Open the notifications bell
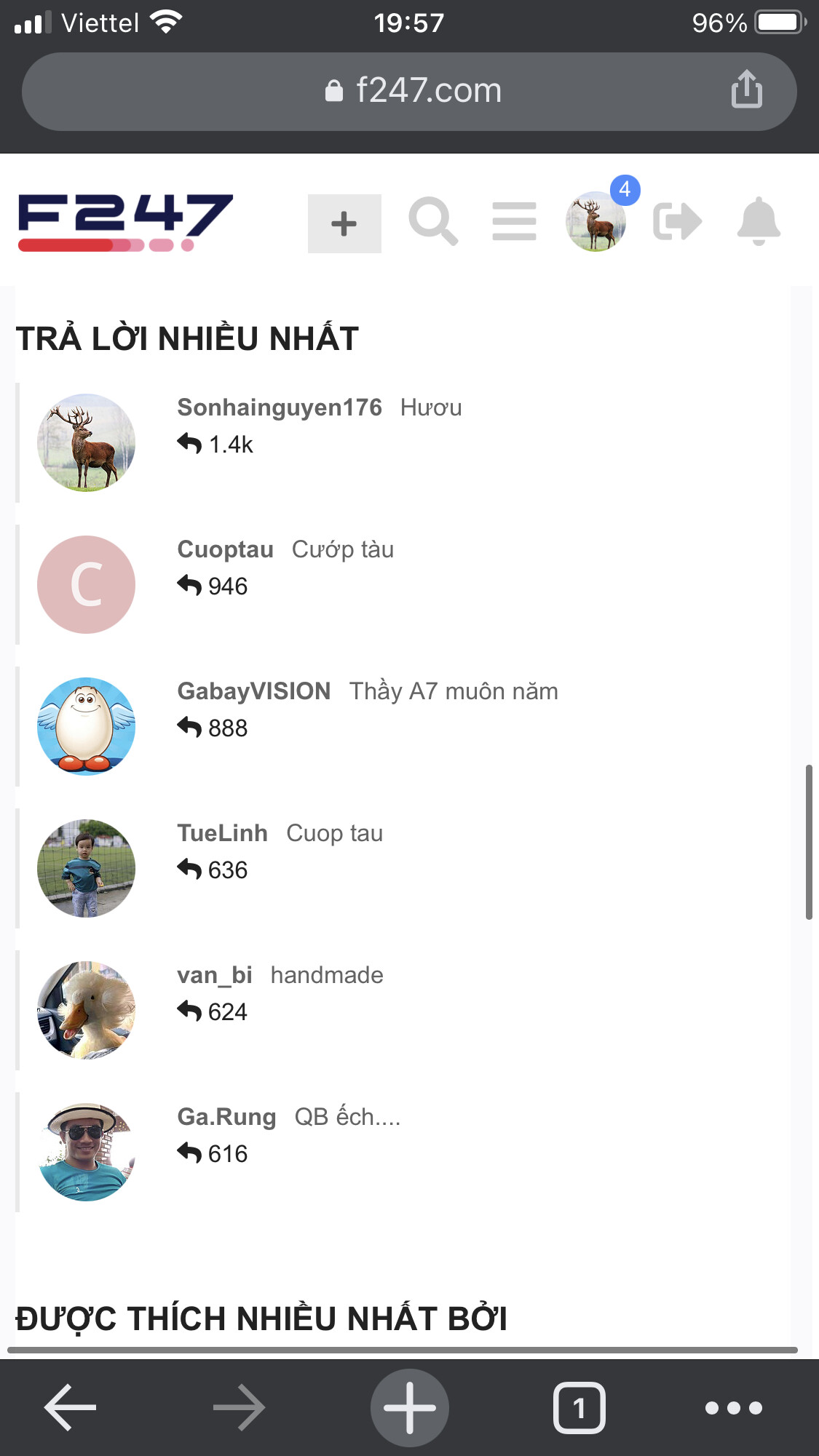Screen dimensions: 819x1456 [759, 222]
